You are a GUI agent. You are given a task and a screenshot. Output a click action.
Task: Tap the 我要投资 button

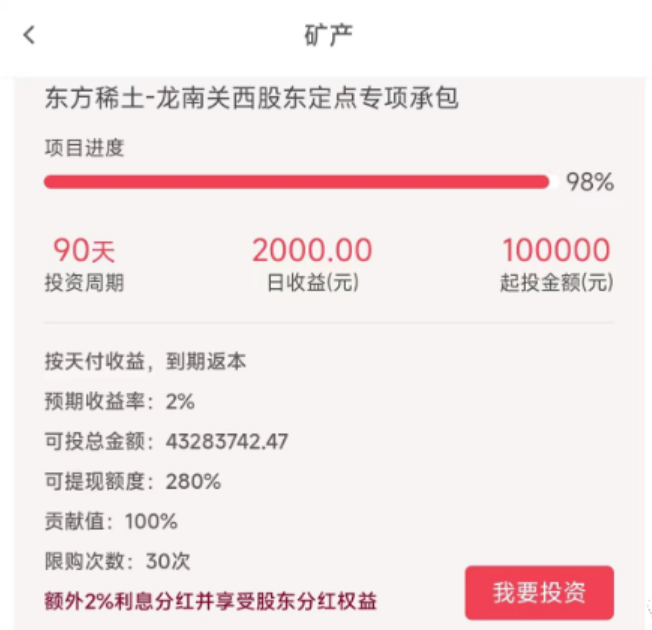539,593
